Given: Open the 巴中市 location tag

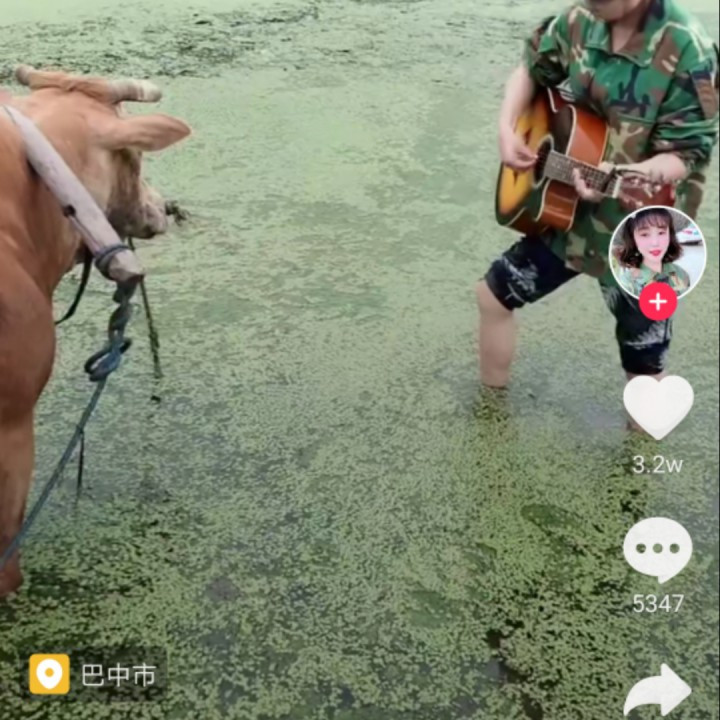Looking at the screenshot, I should pyautogui.click(x=95, y=675).
